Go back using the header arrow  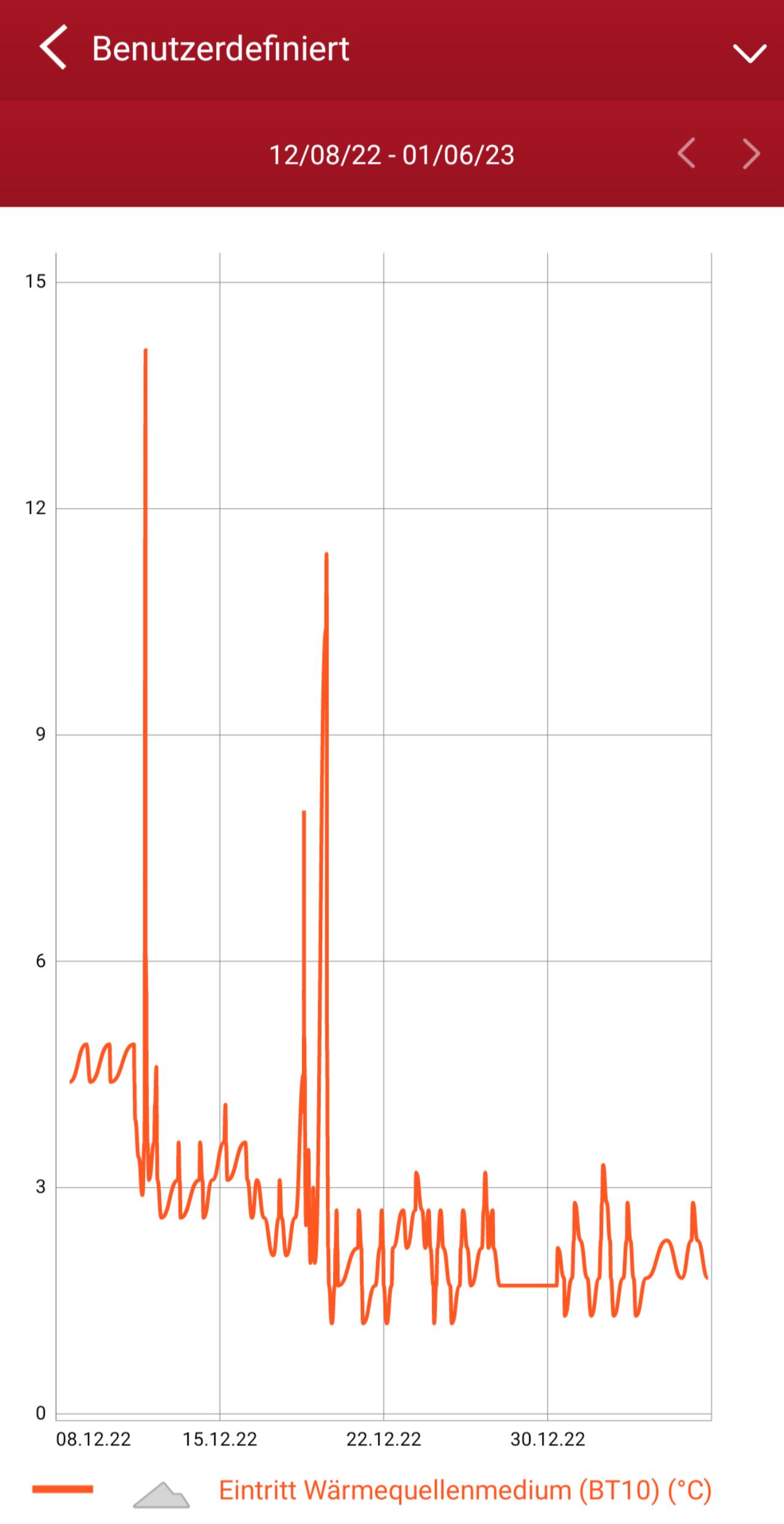(x=53, y=48)
